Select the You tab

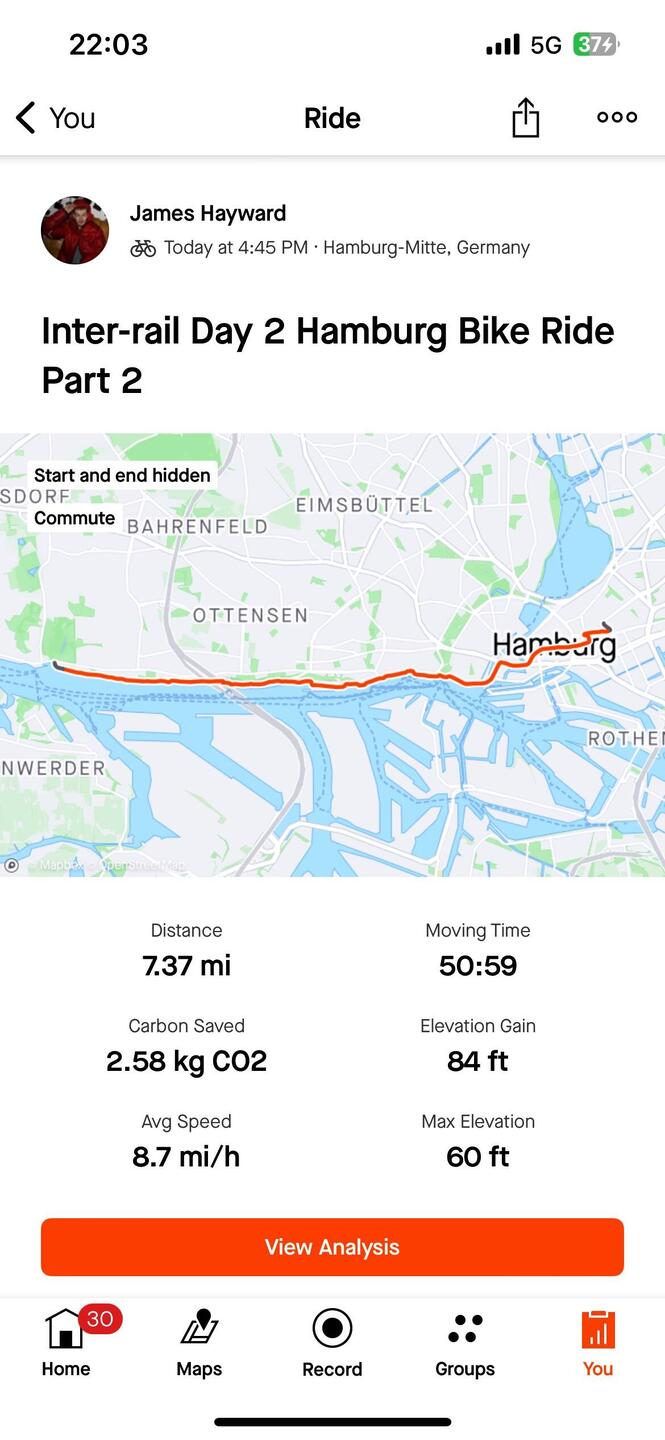598,1343
